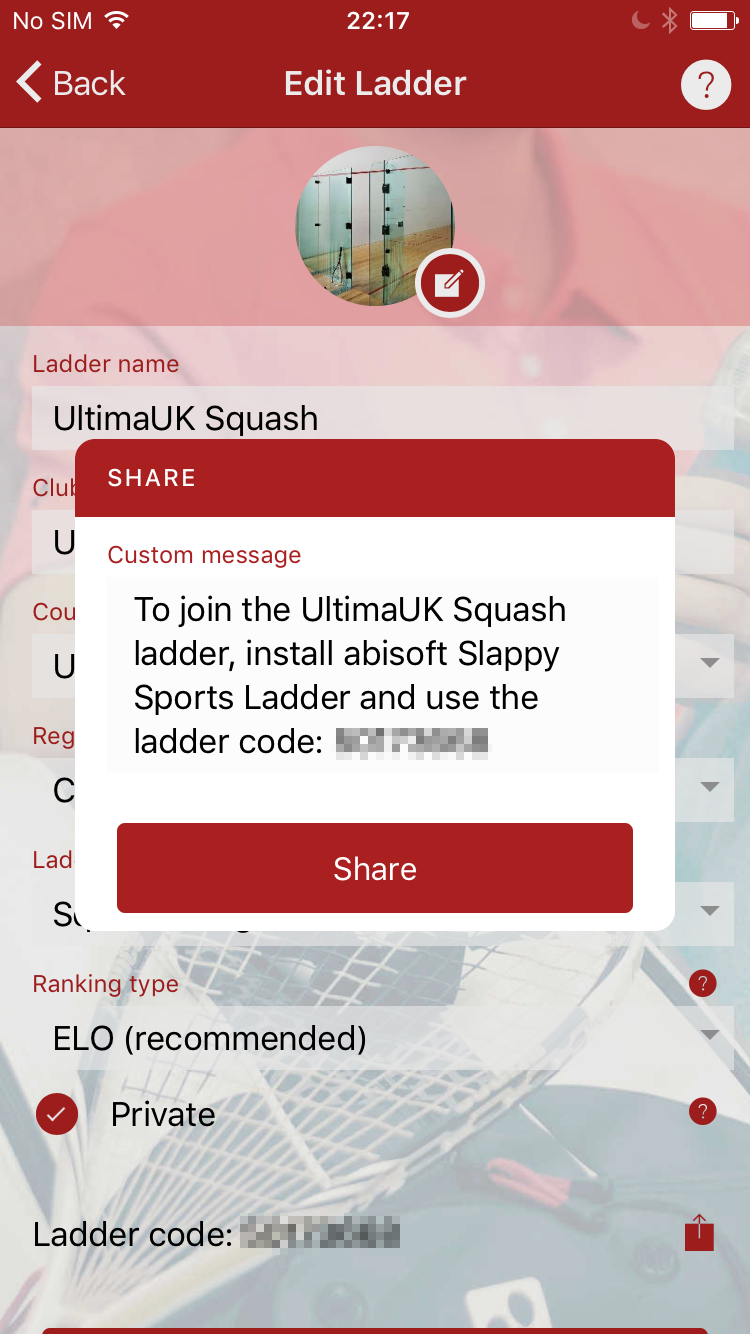Open help for Ranking type
The image size is (750, 1334).
[x=703, y=984]
